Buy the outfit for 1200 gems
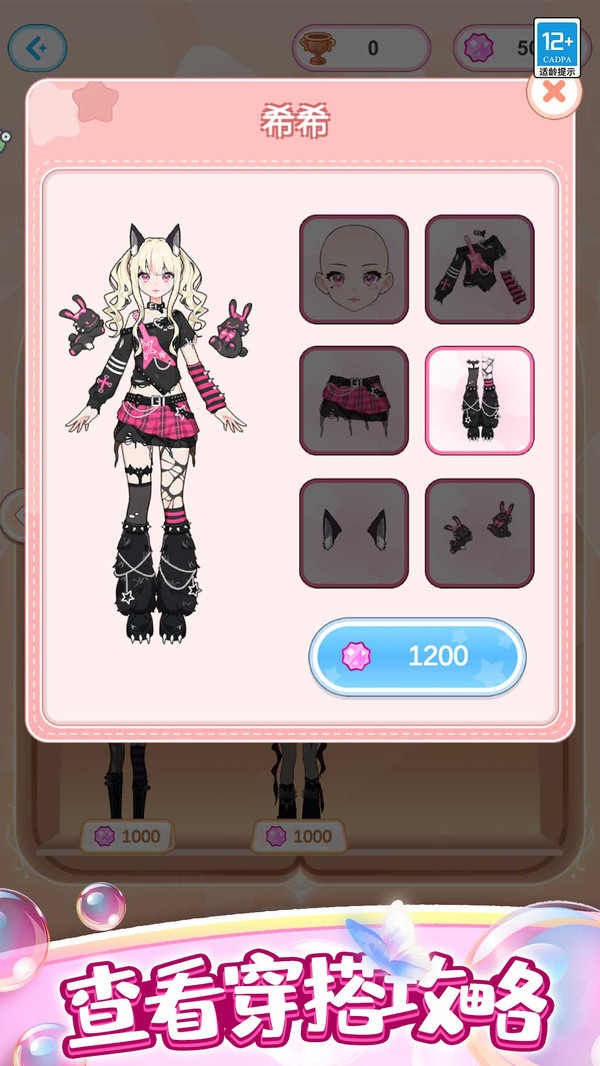The width and height of the screenshot is (600, 1066). pos(417,656)
